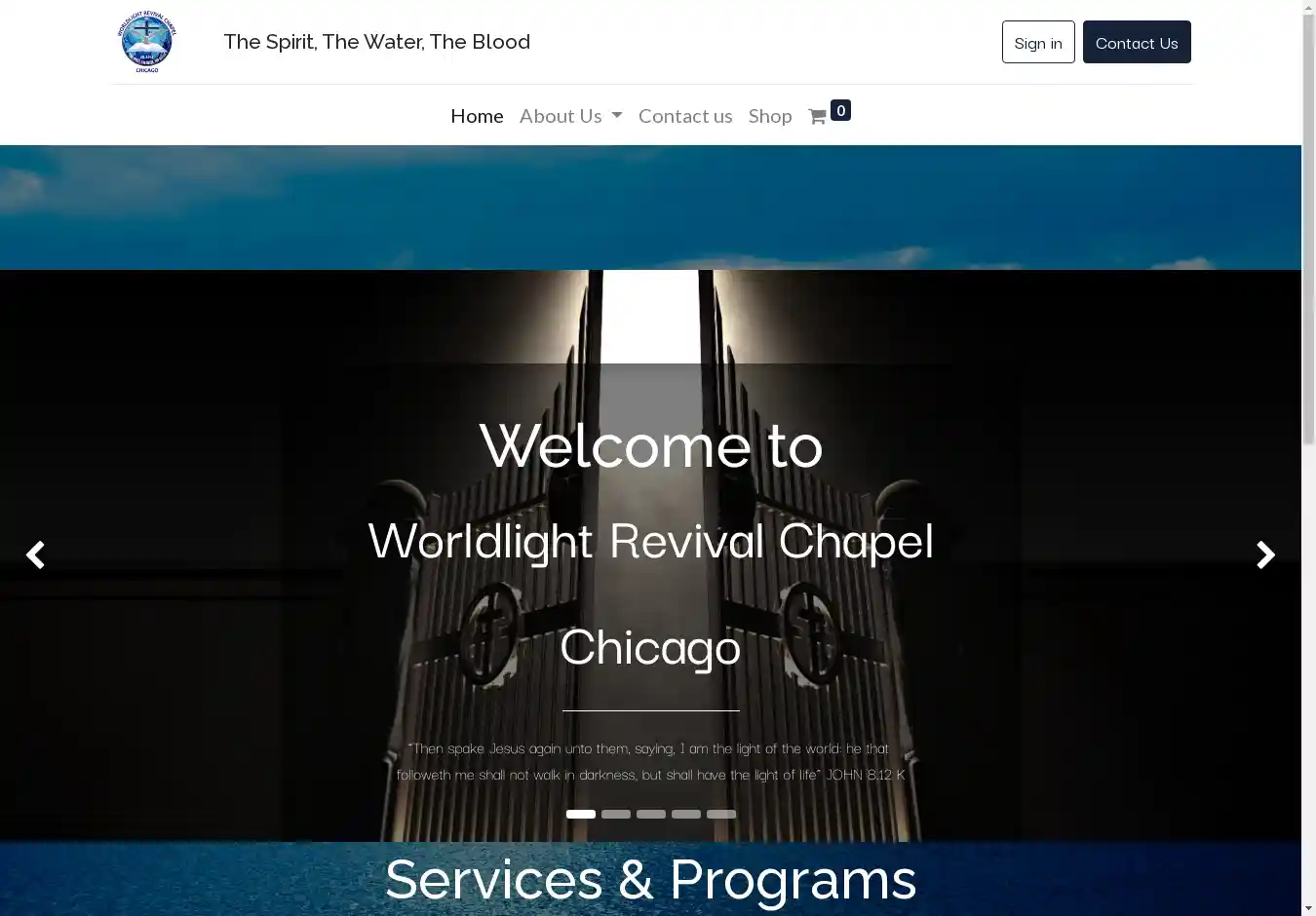Open the Sign in page
This screenshot has width=1316, height=916.
[1037, 43]
